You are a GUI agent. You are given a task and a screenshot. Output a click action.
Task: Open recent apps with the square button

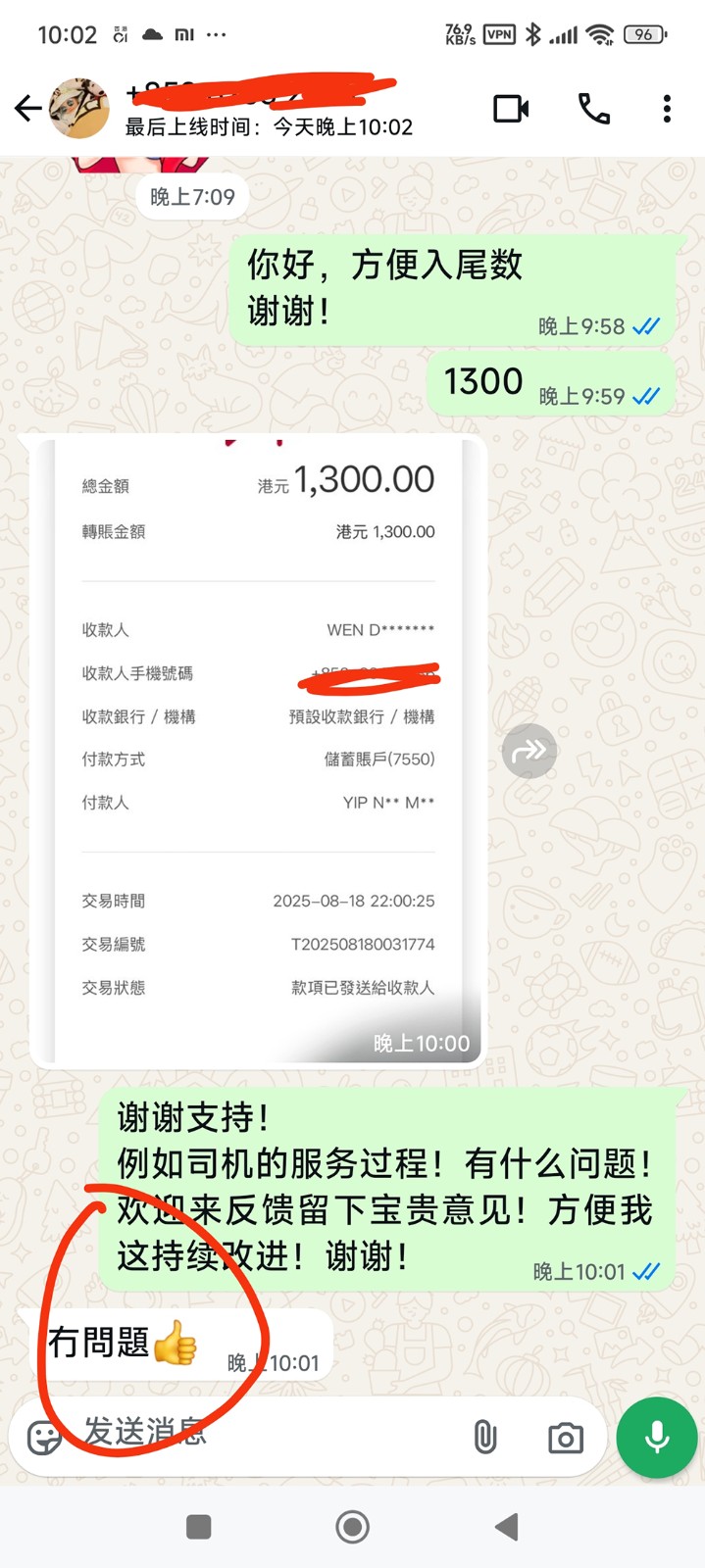click(199, 1526)
